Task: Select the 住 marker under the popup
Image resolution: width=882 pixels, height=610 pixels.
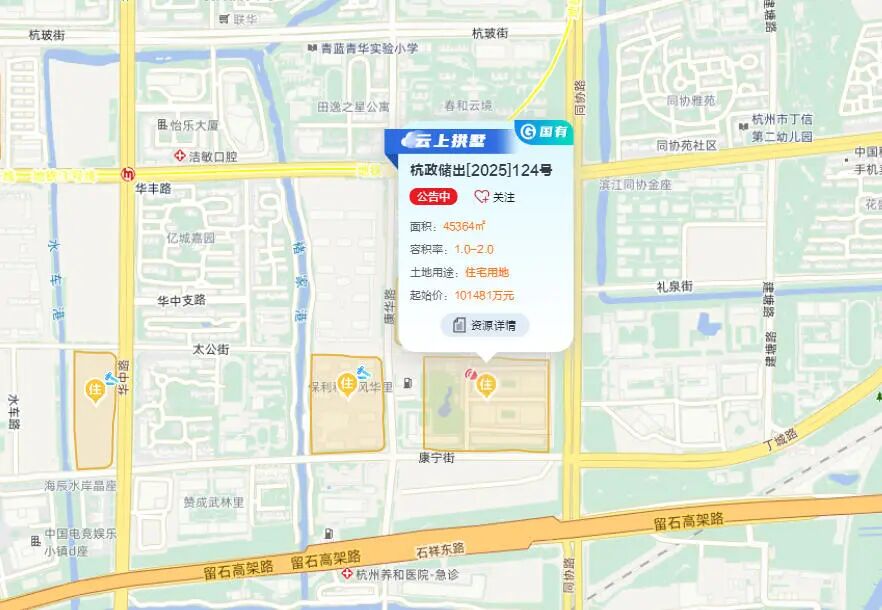Action: 486,383
